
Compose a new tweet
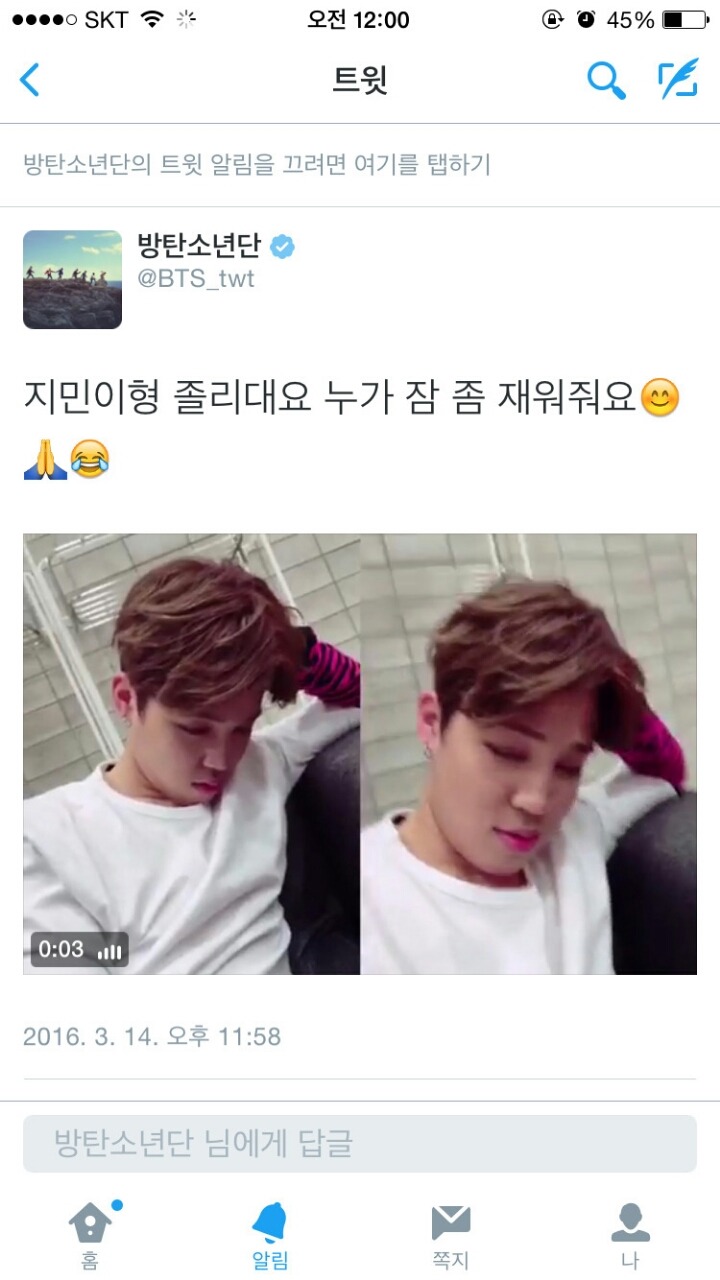(x=677, y=80)
